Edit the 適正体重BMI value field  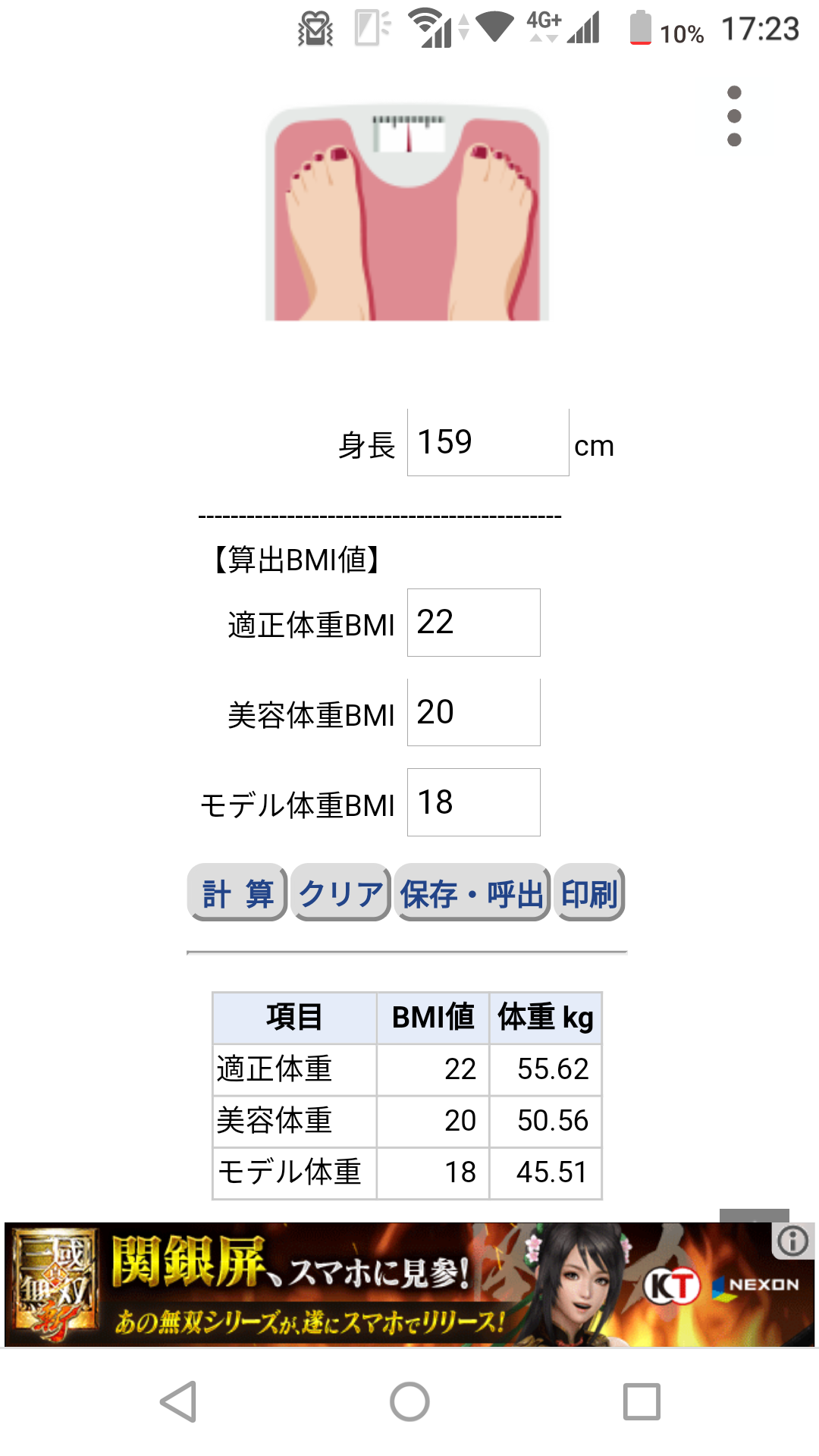pyautogui.click(x=473, y=623)
